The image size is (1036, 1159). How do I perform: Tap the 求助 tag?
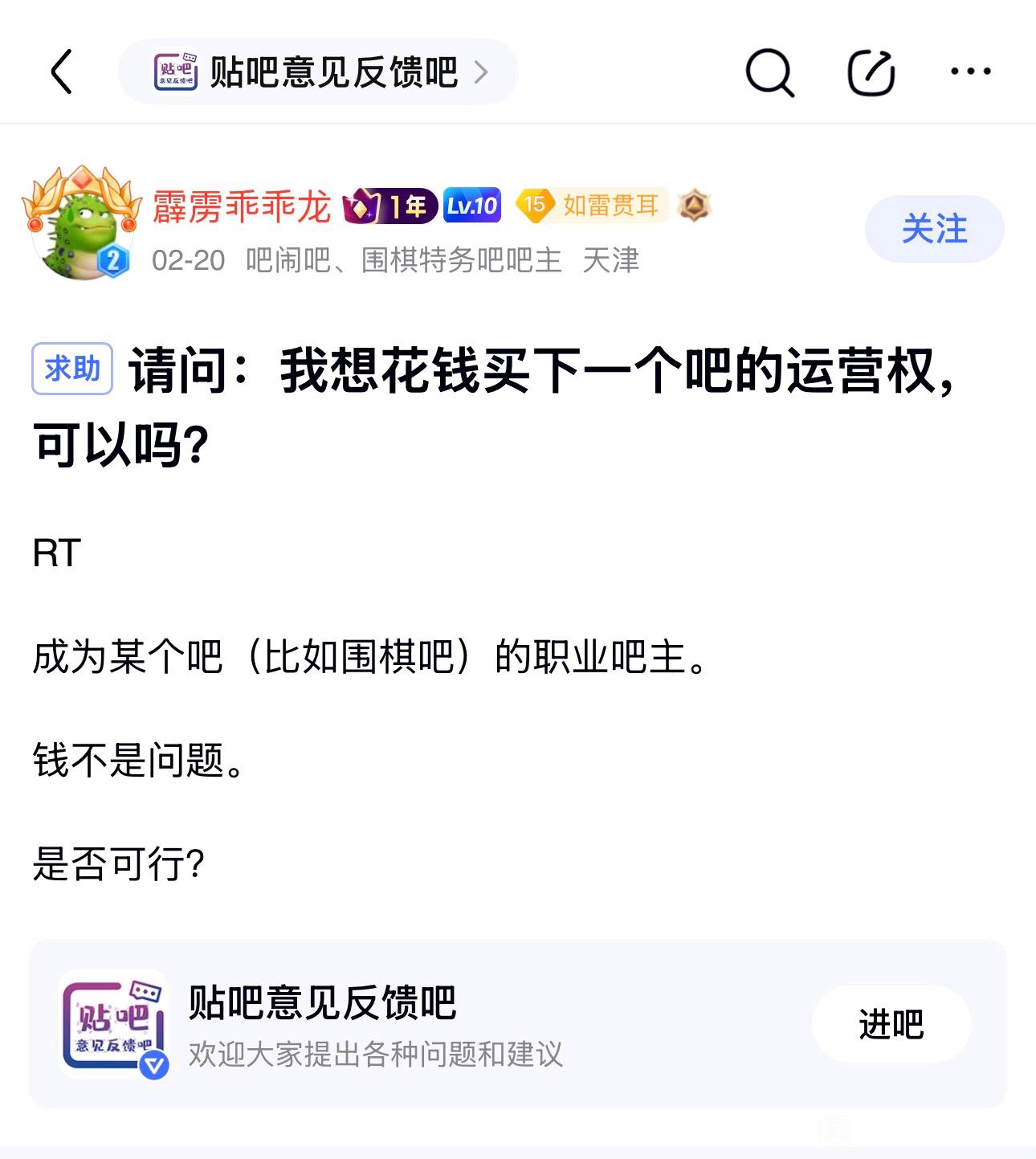point(72,369)
